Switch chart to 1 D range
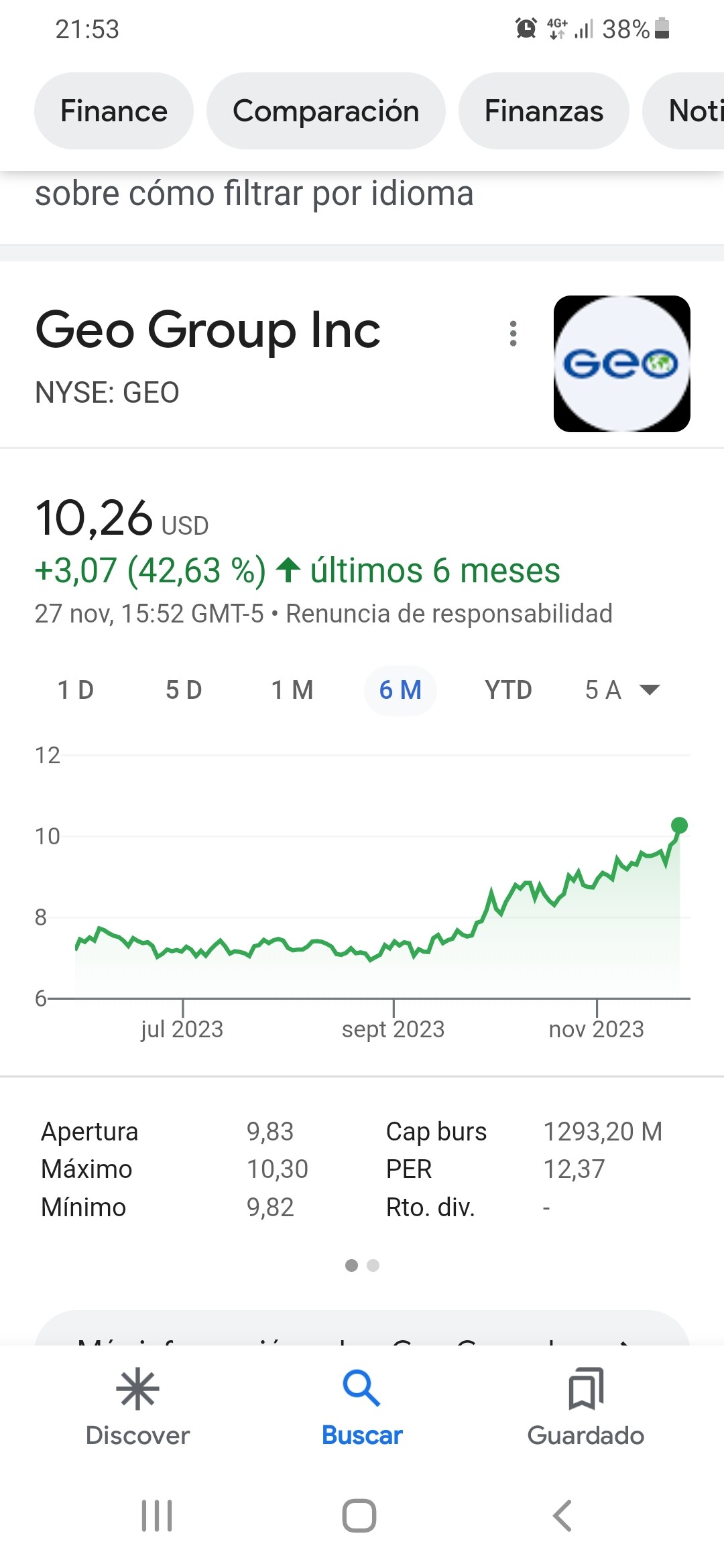The width and height of the screenshot is (724, 1568). 76,690
